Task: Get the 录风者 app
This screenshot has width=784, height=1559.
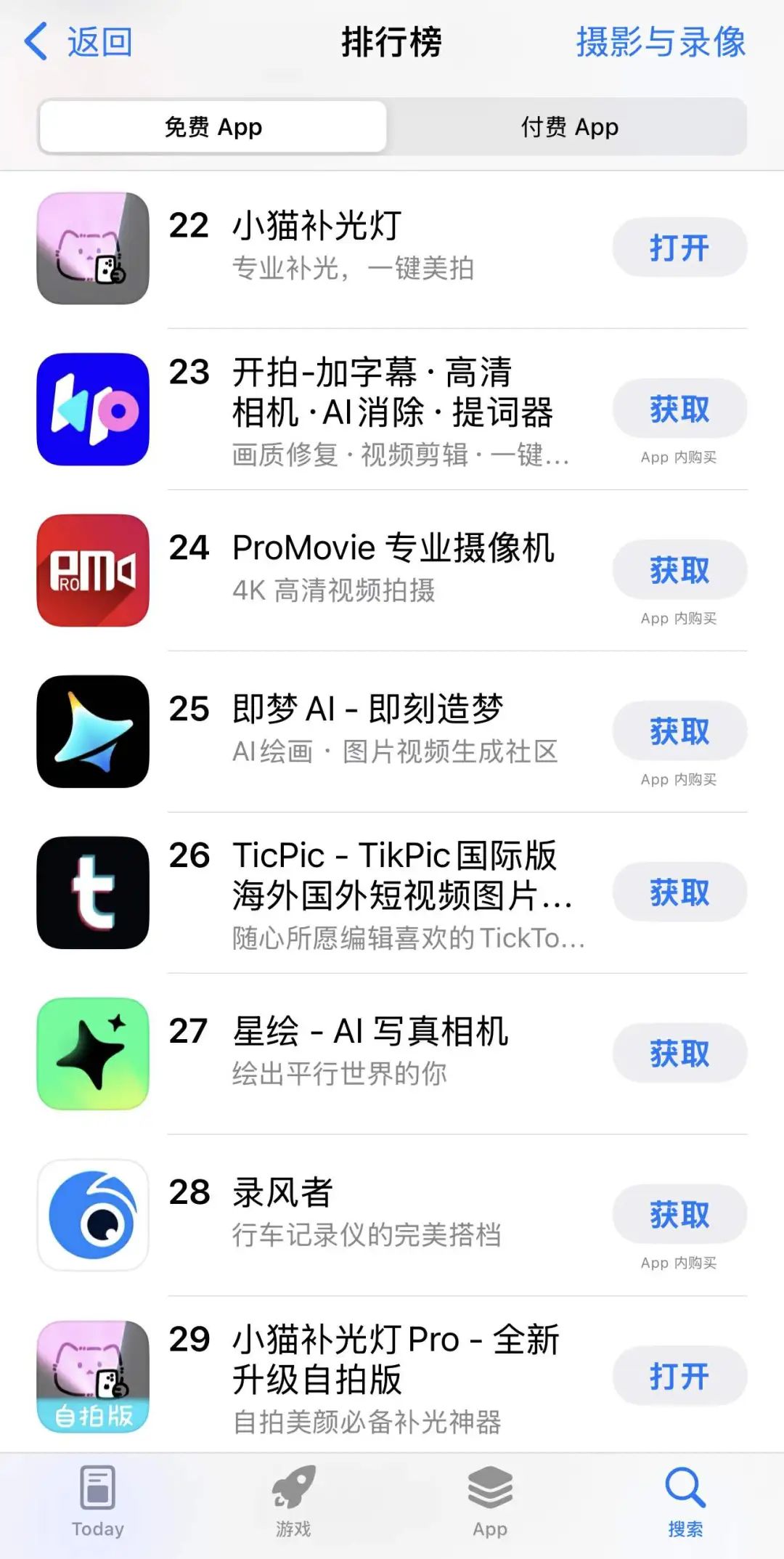Action: click(x=679, y=1215)
